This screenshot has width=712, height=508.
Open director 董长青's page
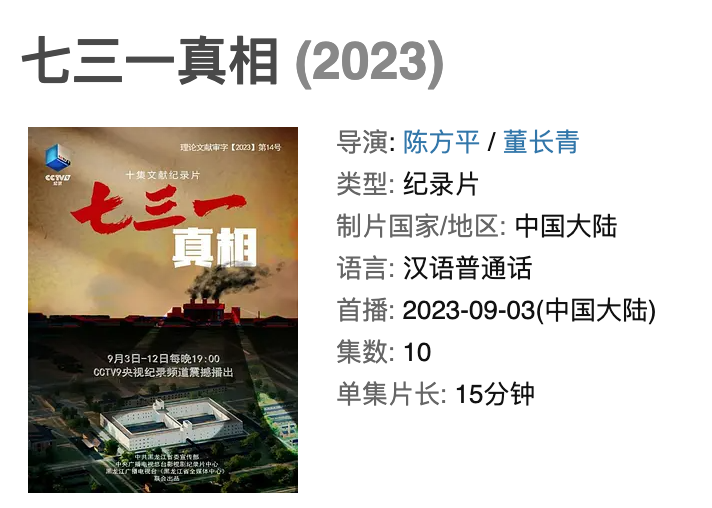(540, 143)
